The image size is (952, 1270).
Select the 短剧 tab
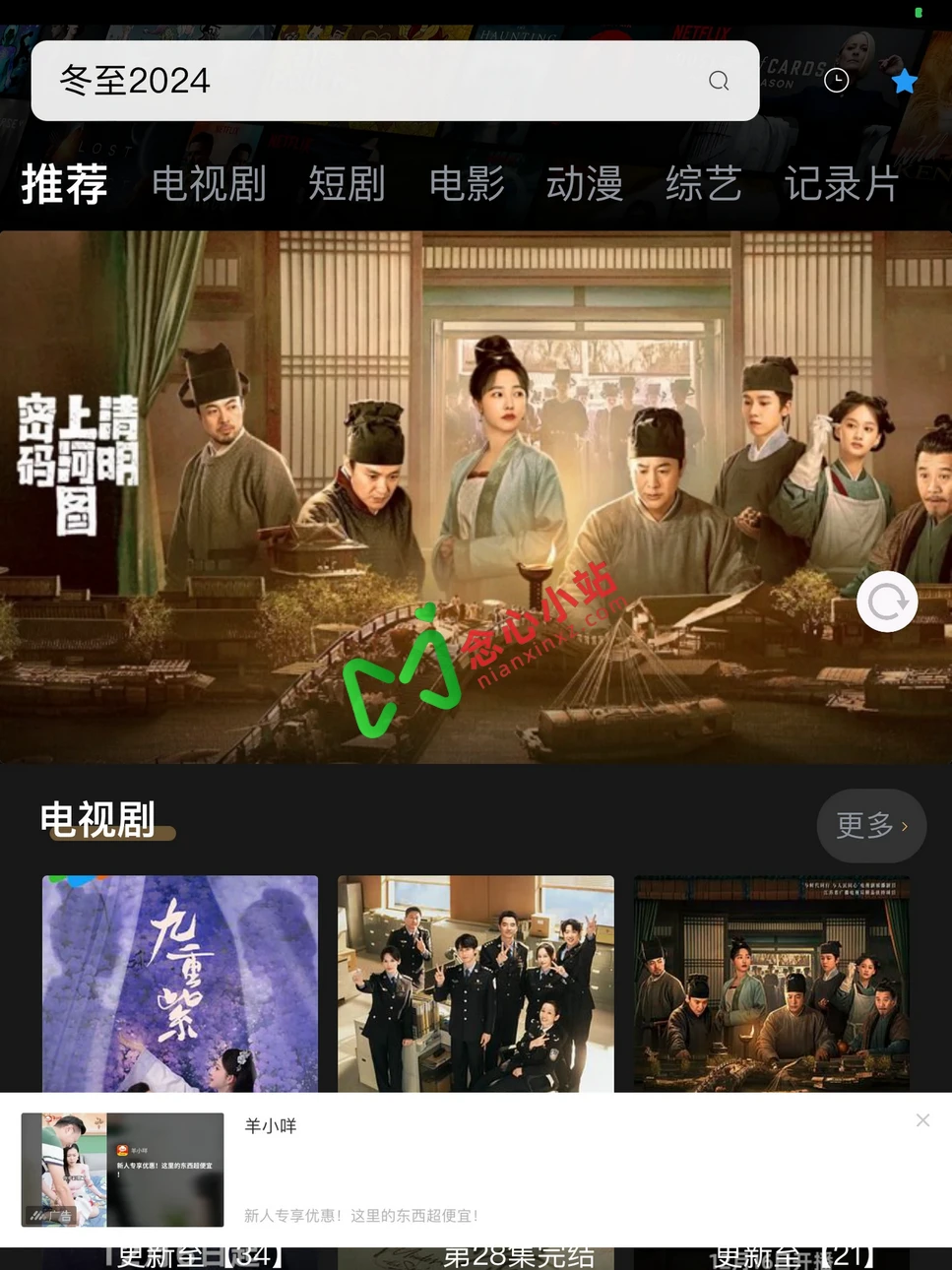pos(348,185)
